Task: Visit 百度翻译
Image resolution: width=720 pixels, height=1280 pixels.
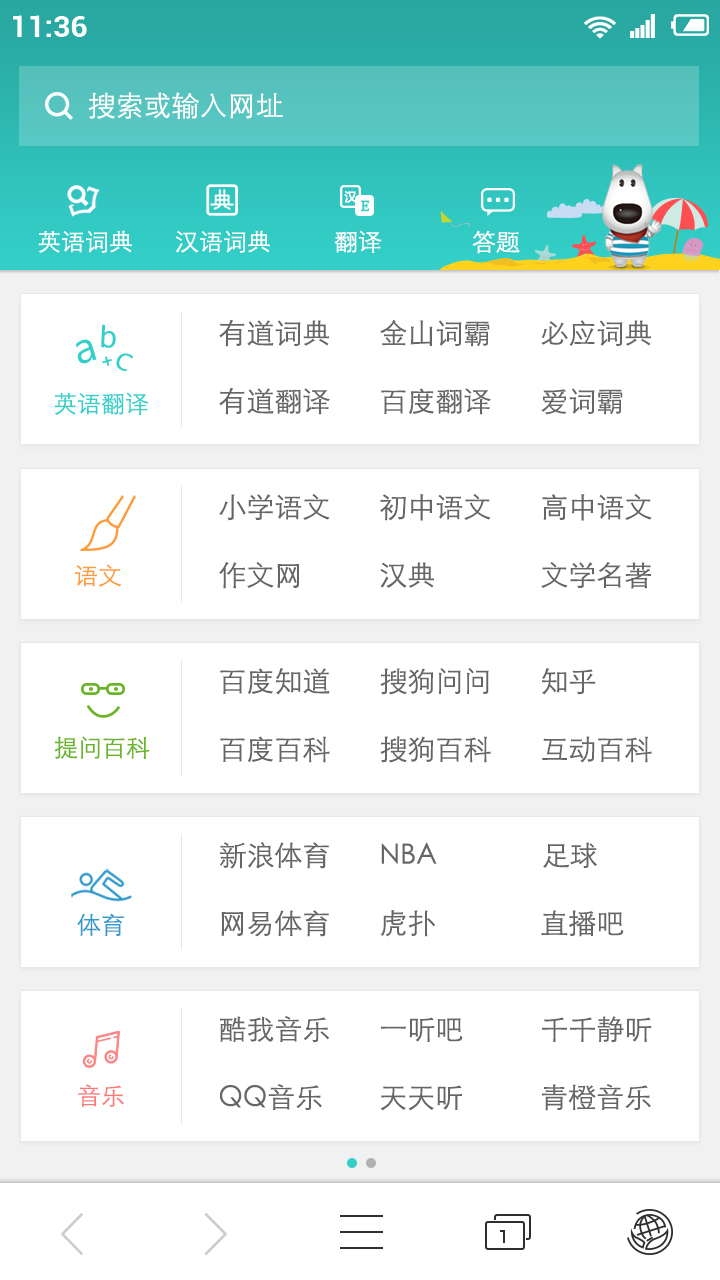Action: coord(435,402)
